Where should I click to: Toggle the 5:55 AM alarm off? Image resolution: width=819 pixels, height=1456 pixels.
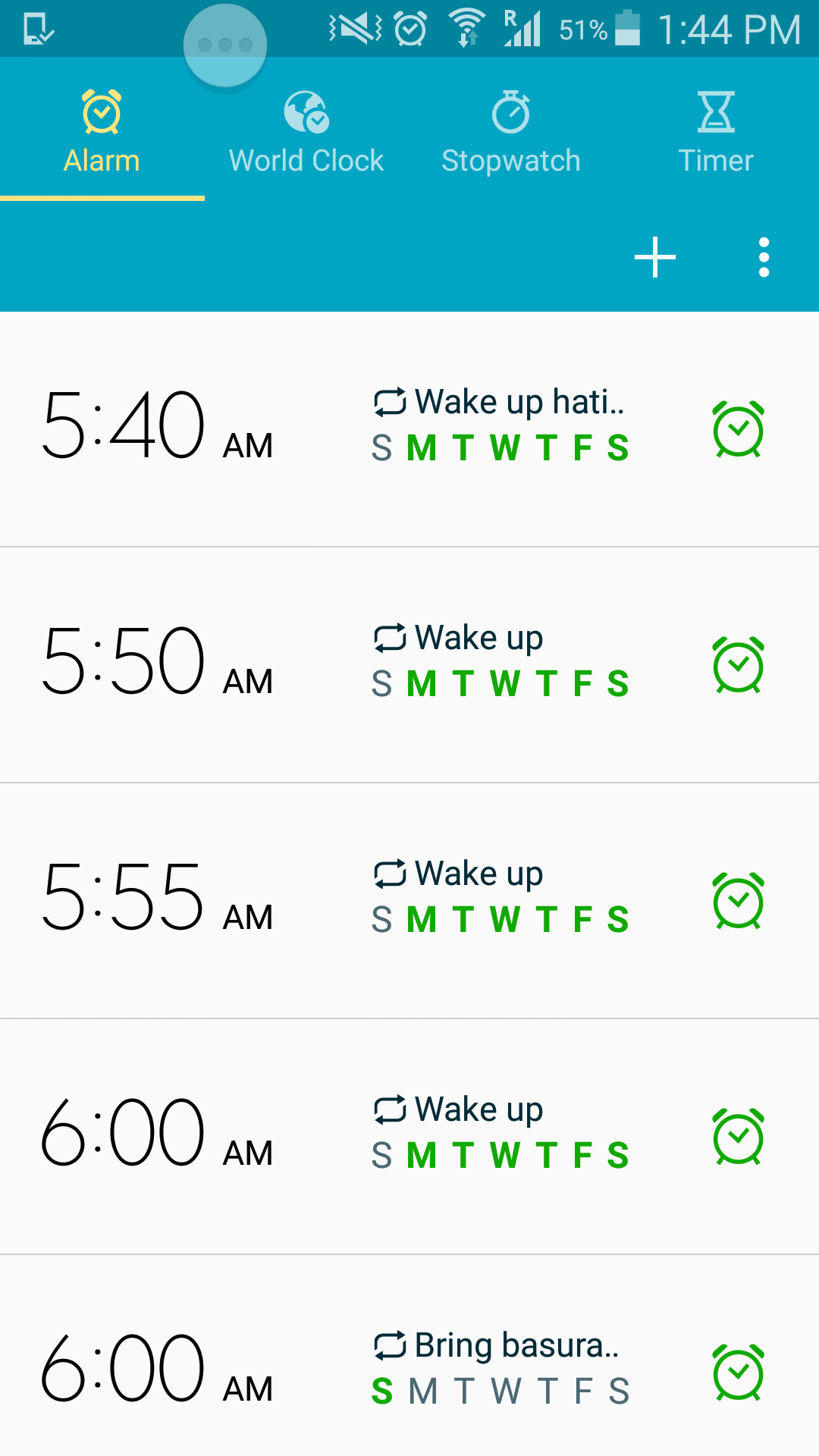click(738, 901)
